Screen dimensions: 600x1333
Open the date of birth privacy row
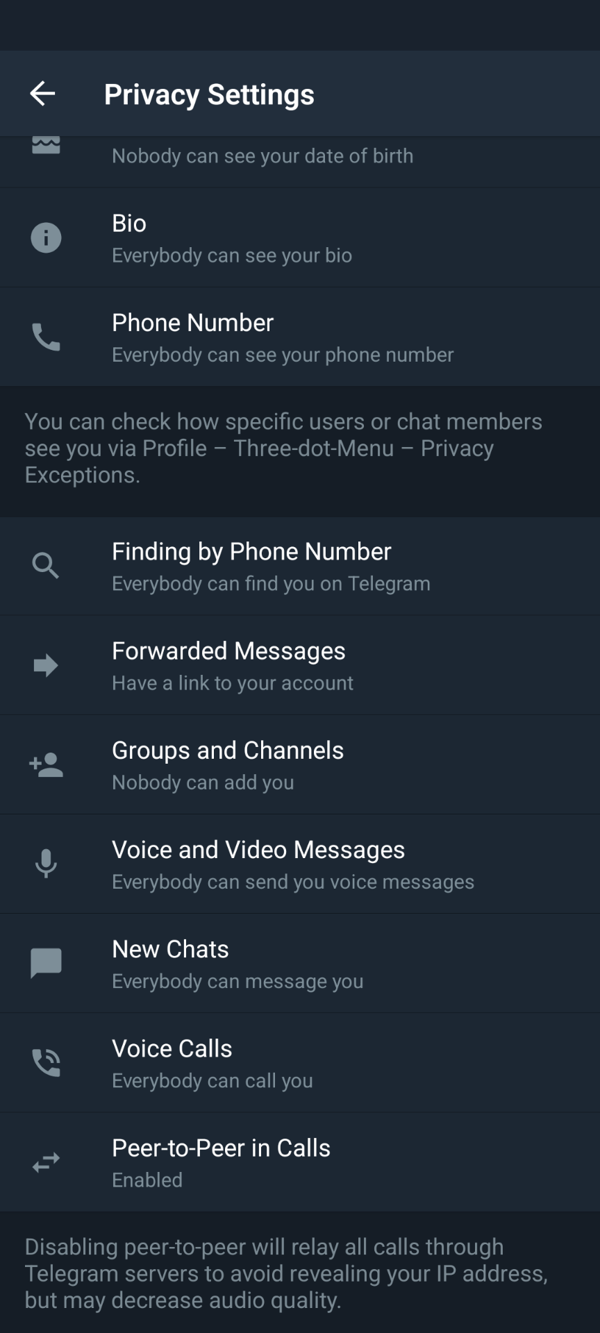300,162
